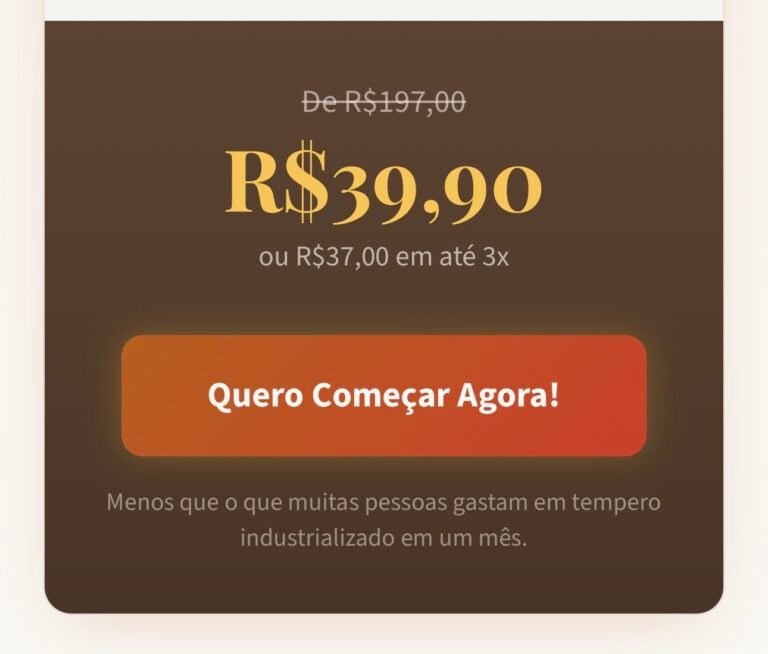Tap the Quero Começar Agora! button
This screenshot has height=654, width=768.
(x=384, y=396)
